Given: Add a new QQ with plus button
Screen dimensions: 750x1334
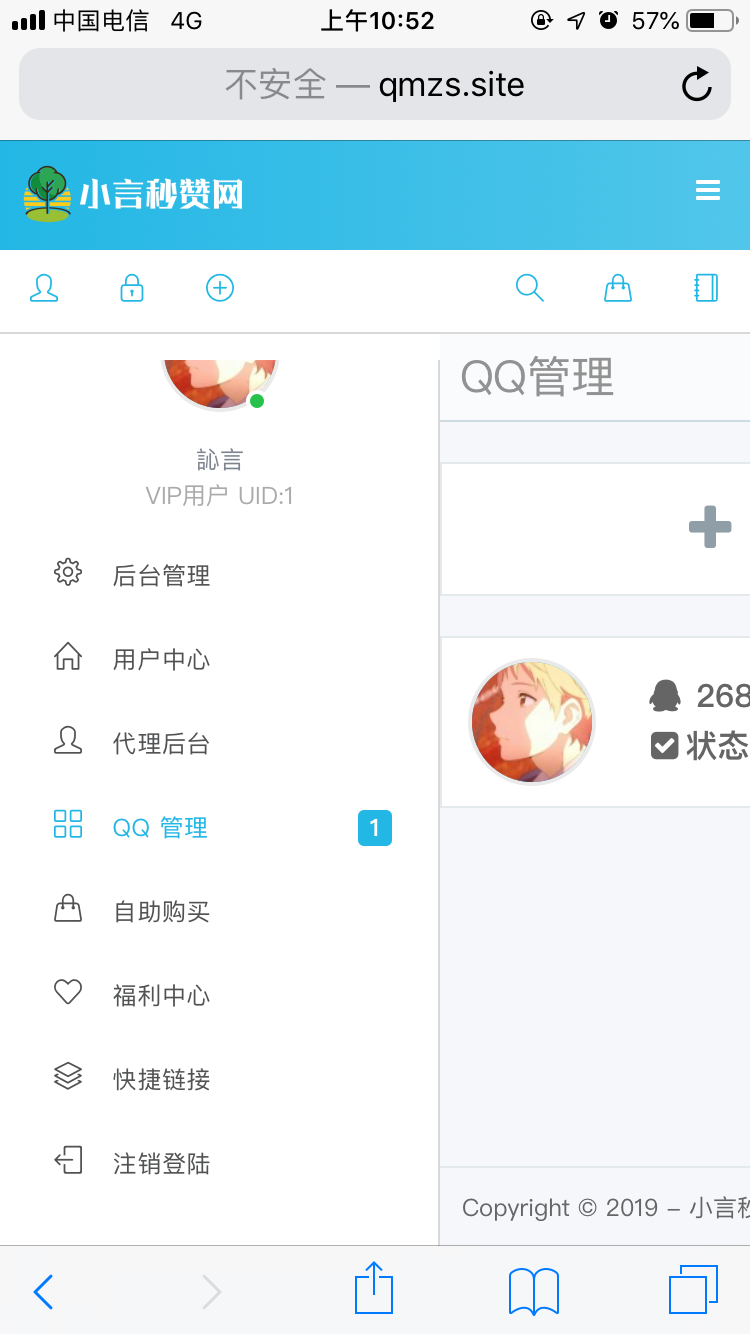Looking at the screenshot, I should tap(710, 527).
